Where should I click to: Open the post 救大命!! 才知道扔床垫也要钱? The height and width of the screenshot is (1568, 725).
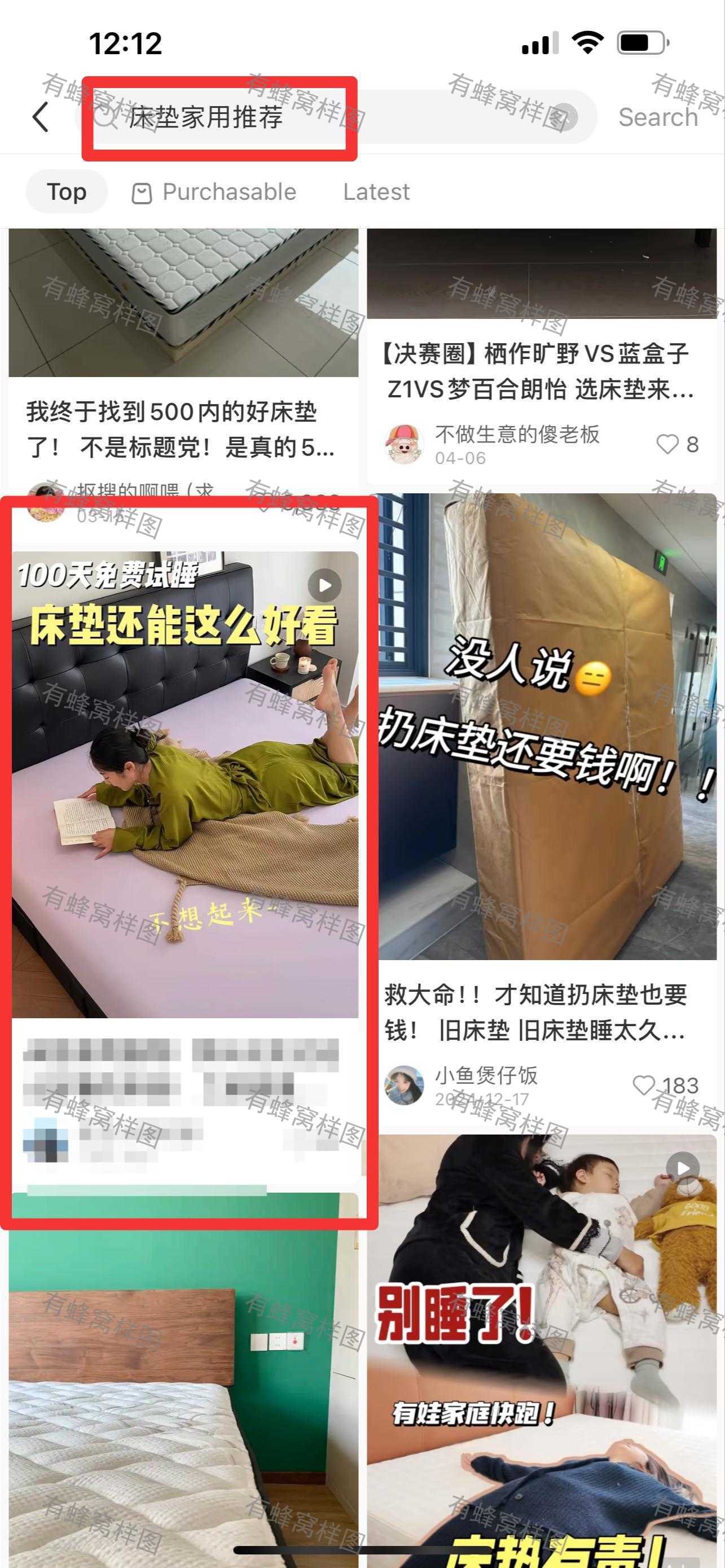click(535, 1013)
